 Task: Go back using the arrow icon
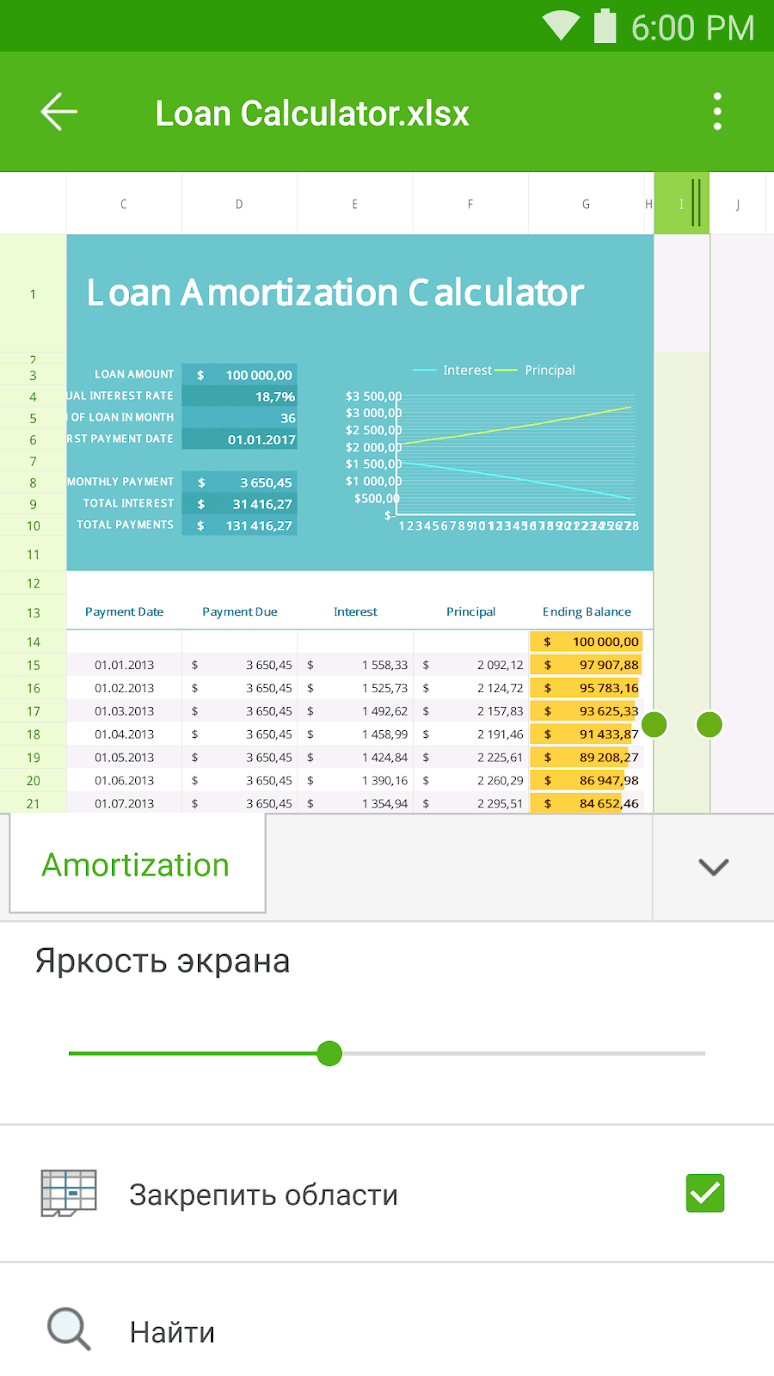click(x=59, y=112)
